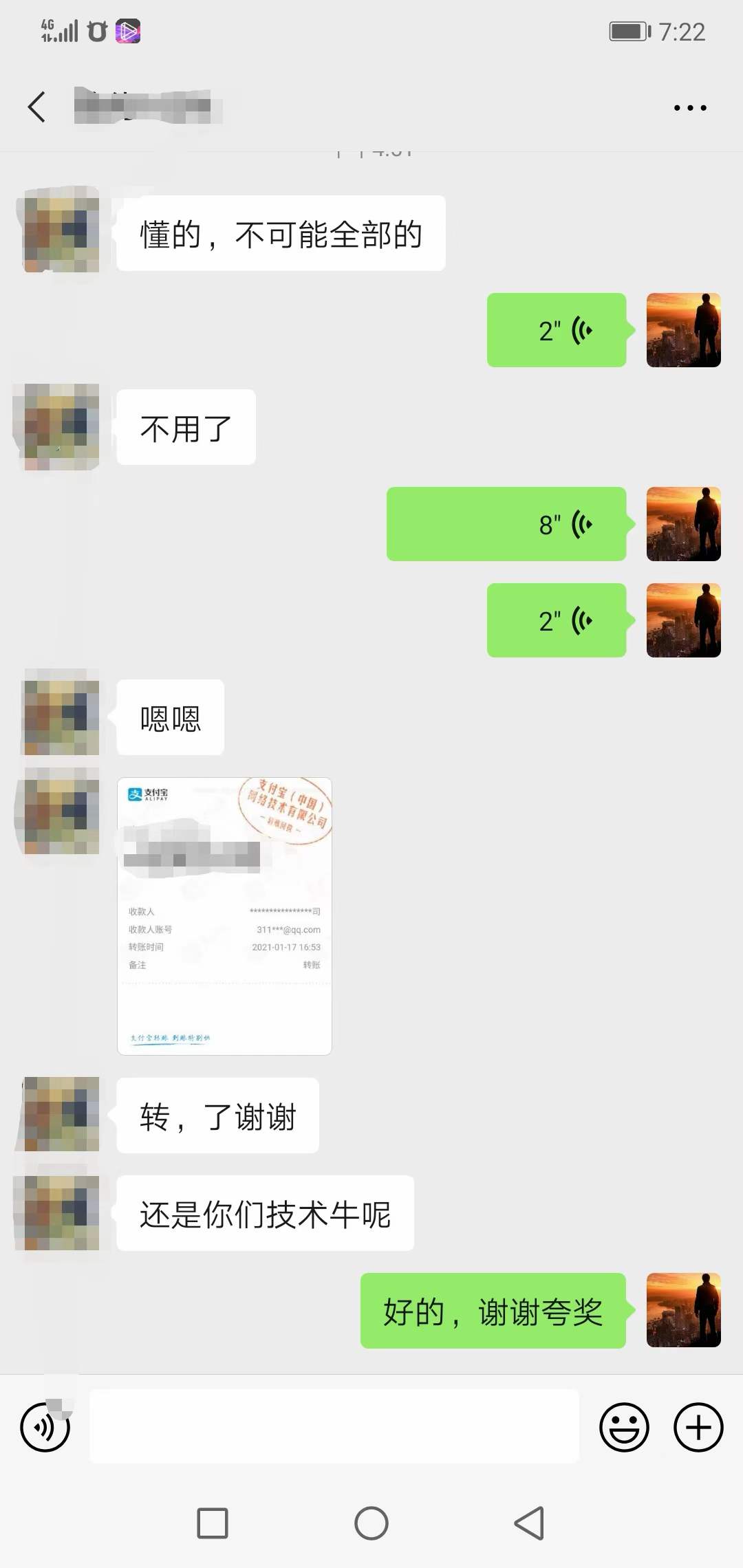Play the 8-second voice message

coord(506,524)
